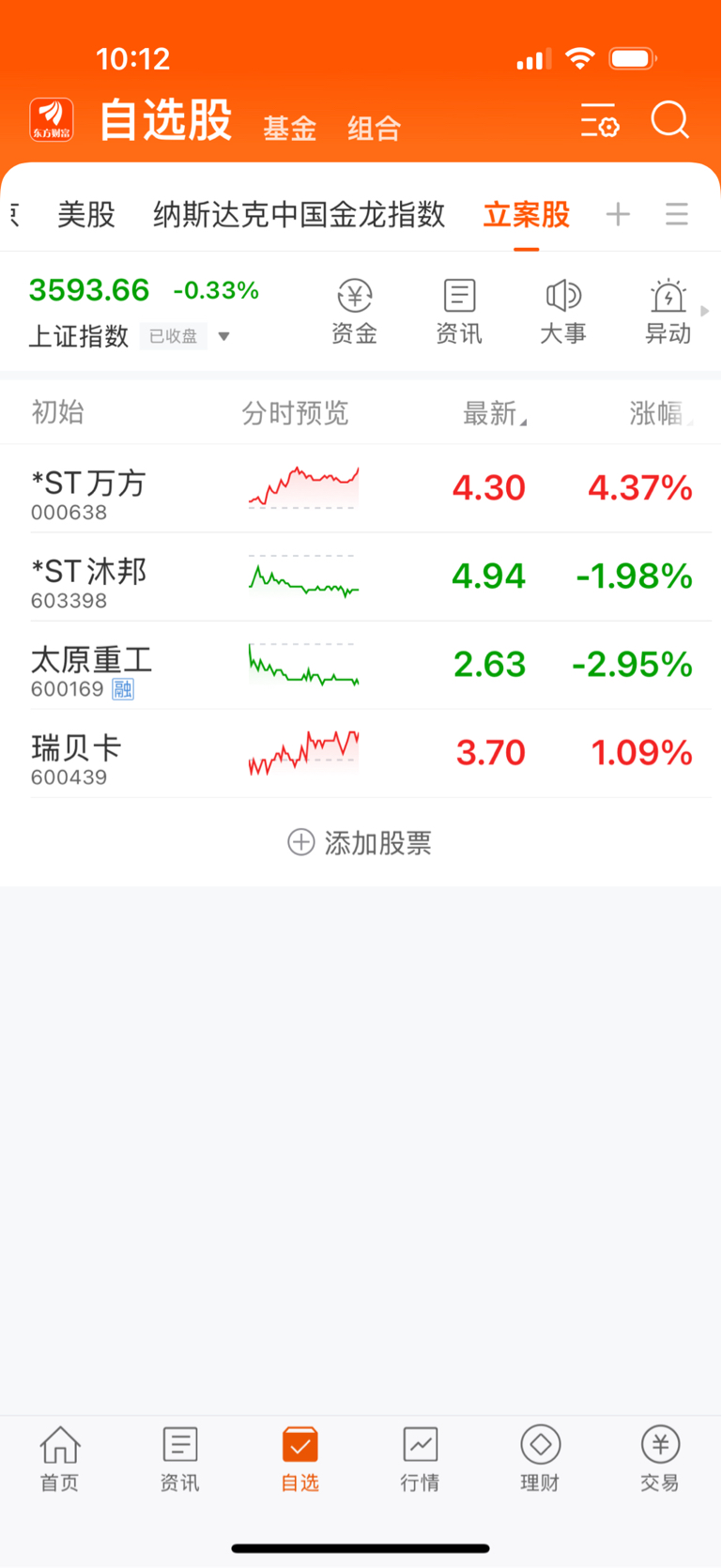Select the 纳斯达克中国金龙指数 tab
The height and width of the screenshot is (1568, 722).
(x=299, y=214)
